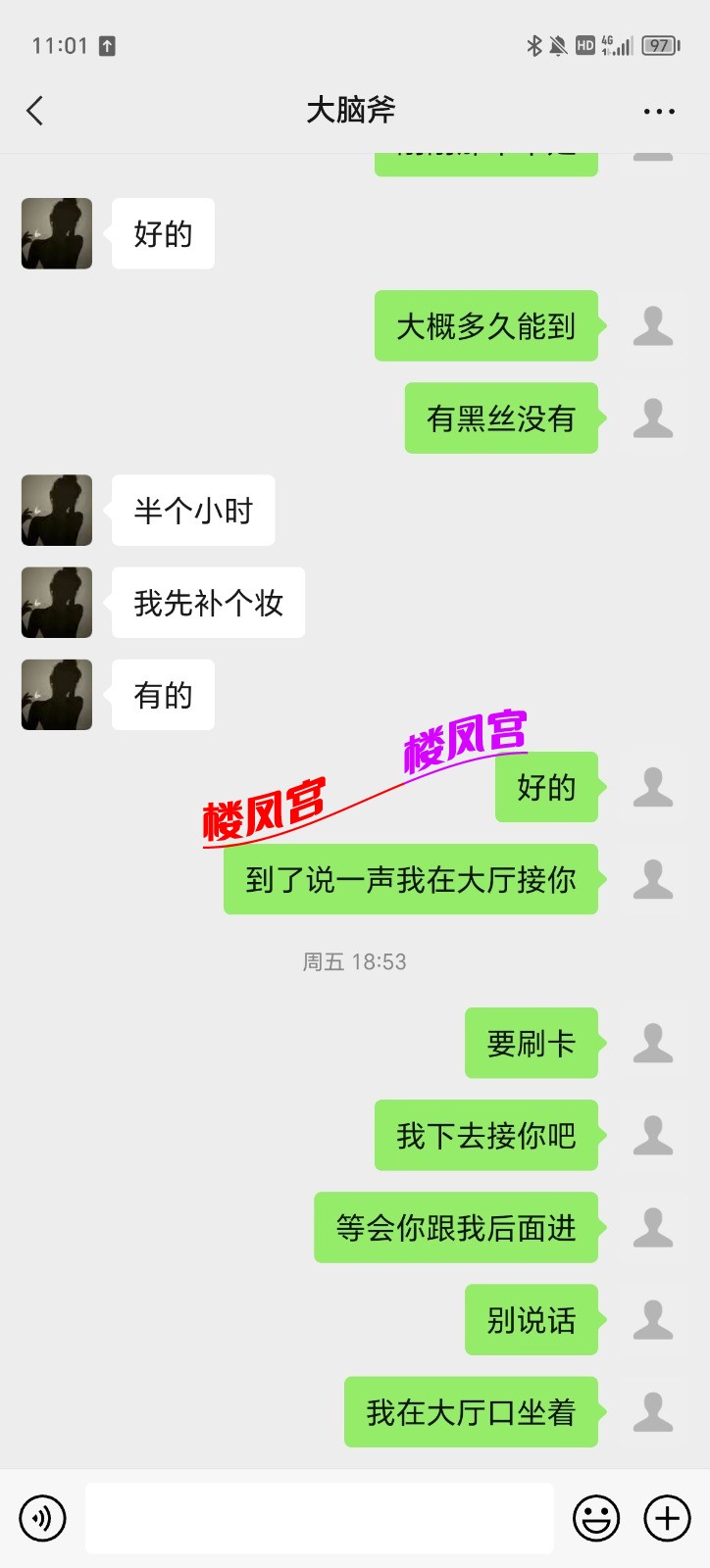Tap the 我在大厅口坐着 message bubble

pyautogui.click(x=471, y=1412)
